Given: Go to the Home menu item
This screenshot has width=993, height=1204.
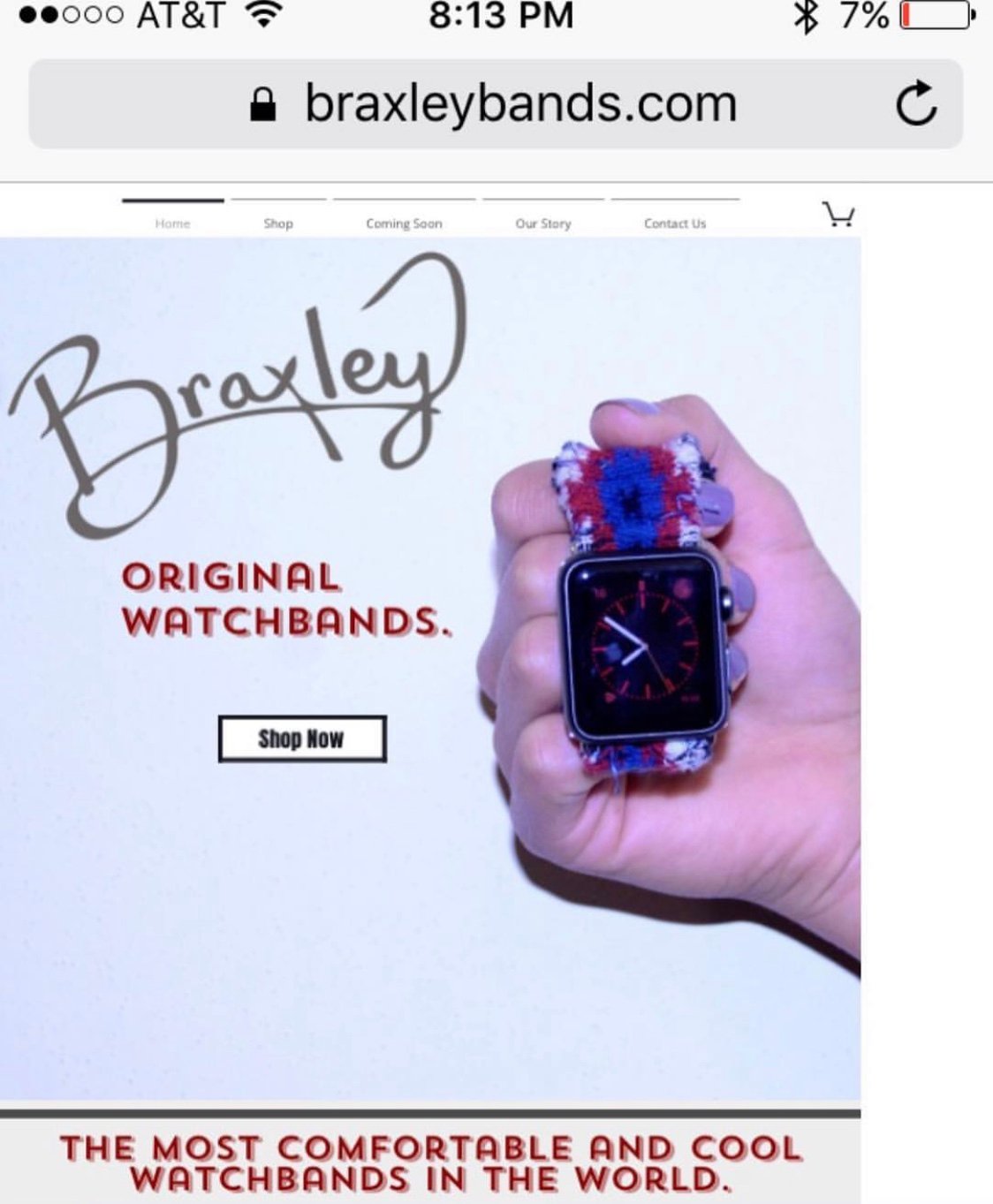Looking at the screenshot, I should (x=172, y=223).
